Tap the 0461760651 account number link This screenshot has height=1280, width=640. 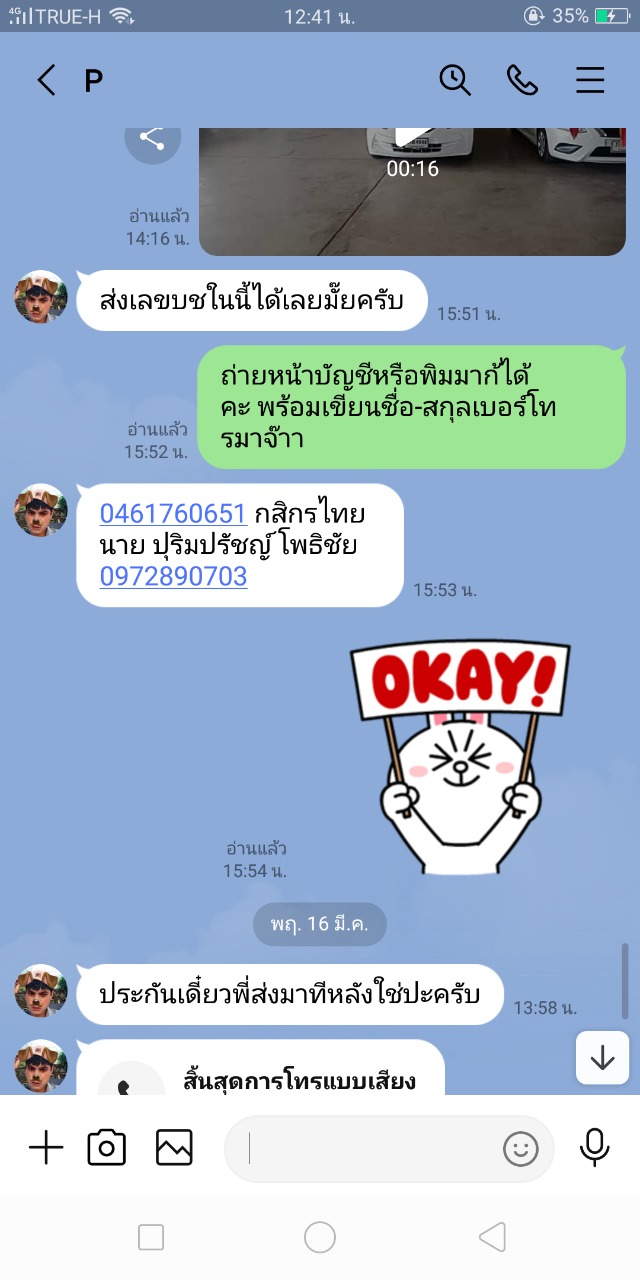click(173, 514)
